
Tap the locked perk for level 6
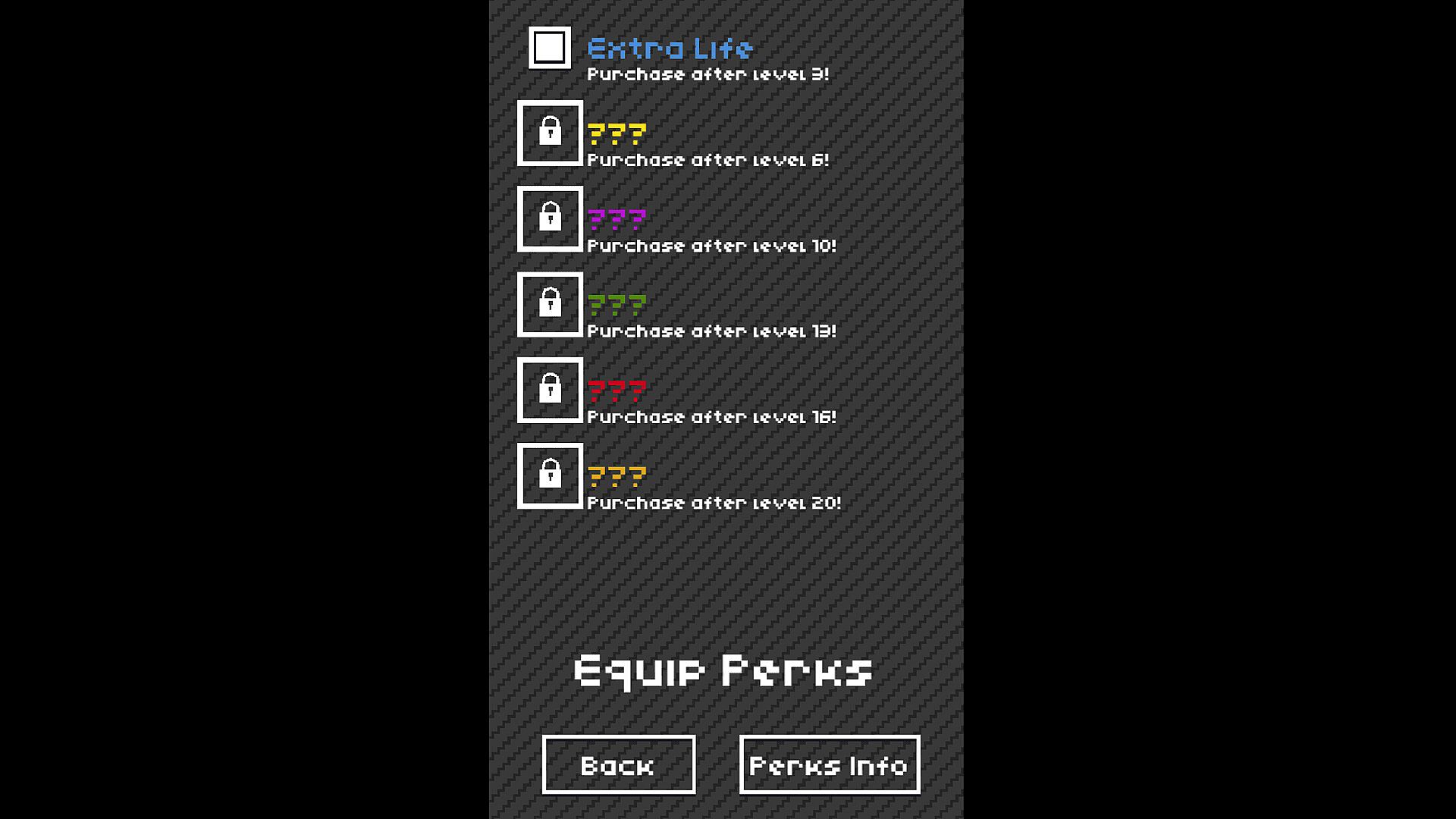pyautogui.click(x=550, y=133)
